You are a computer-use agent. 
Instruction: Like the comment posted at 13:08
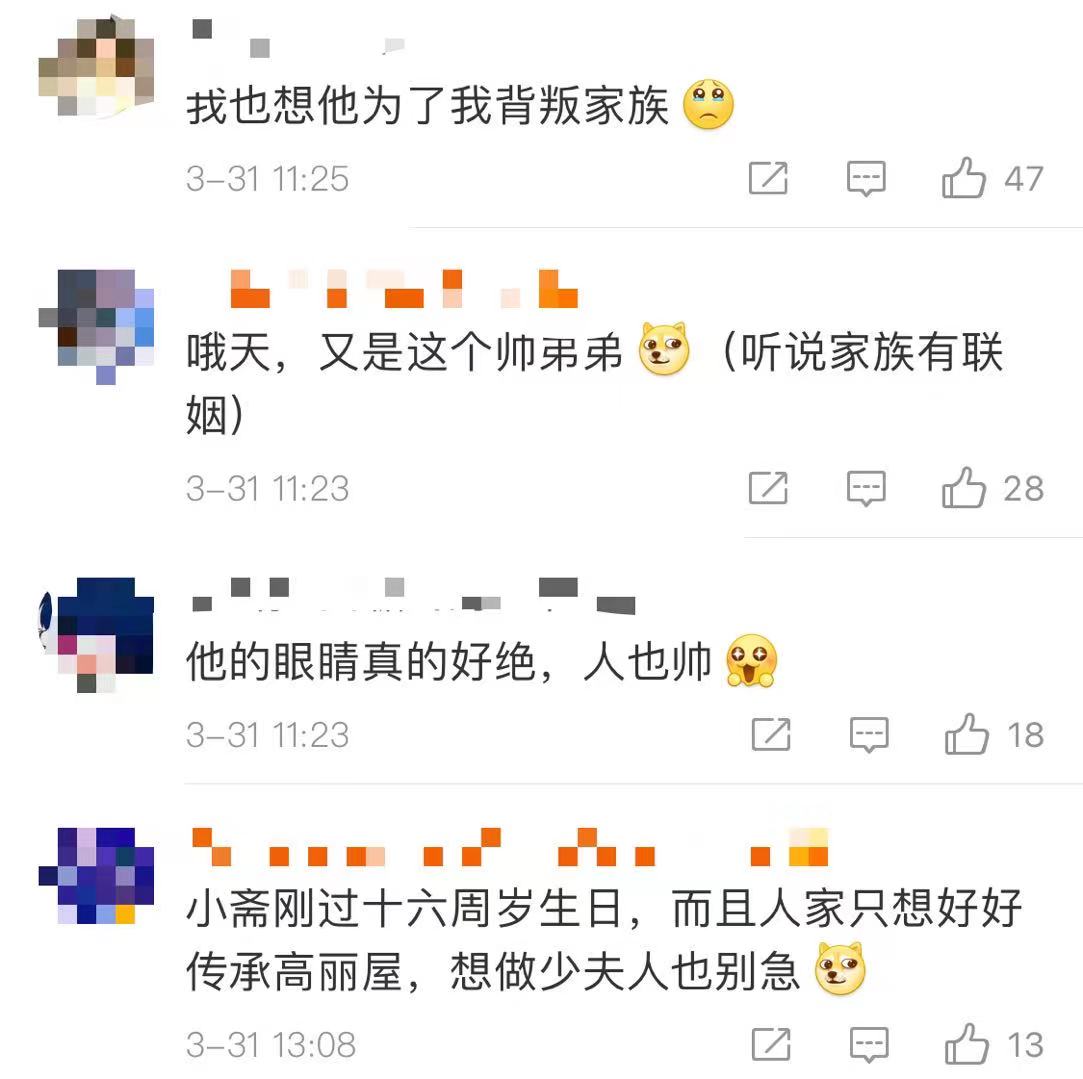966,1045
